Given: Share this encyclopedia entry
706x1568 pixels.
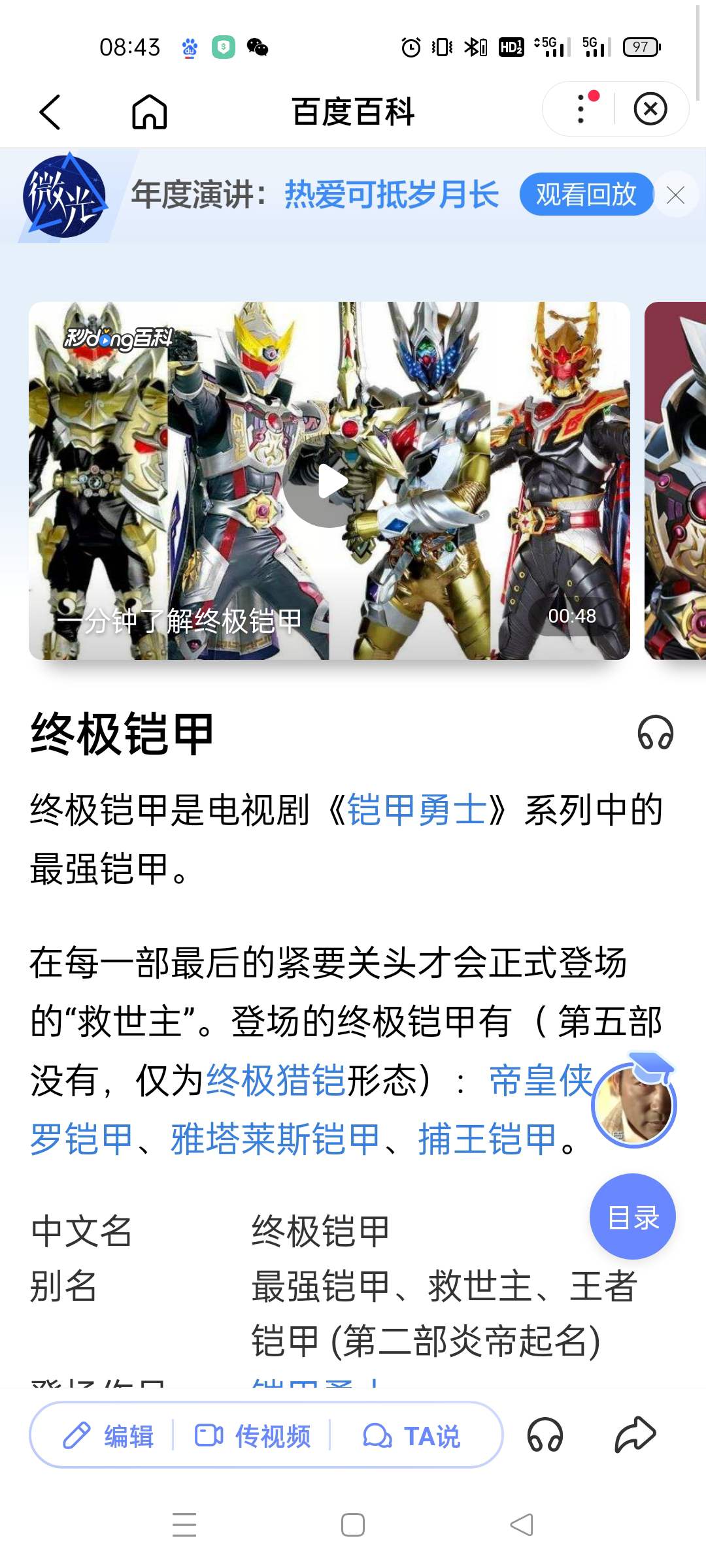Looking at the screenshot, I should point(635,1435).
